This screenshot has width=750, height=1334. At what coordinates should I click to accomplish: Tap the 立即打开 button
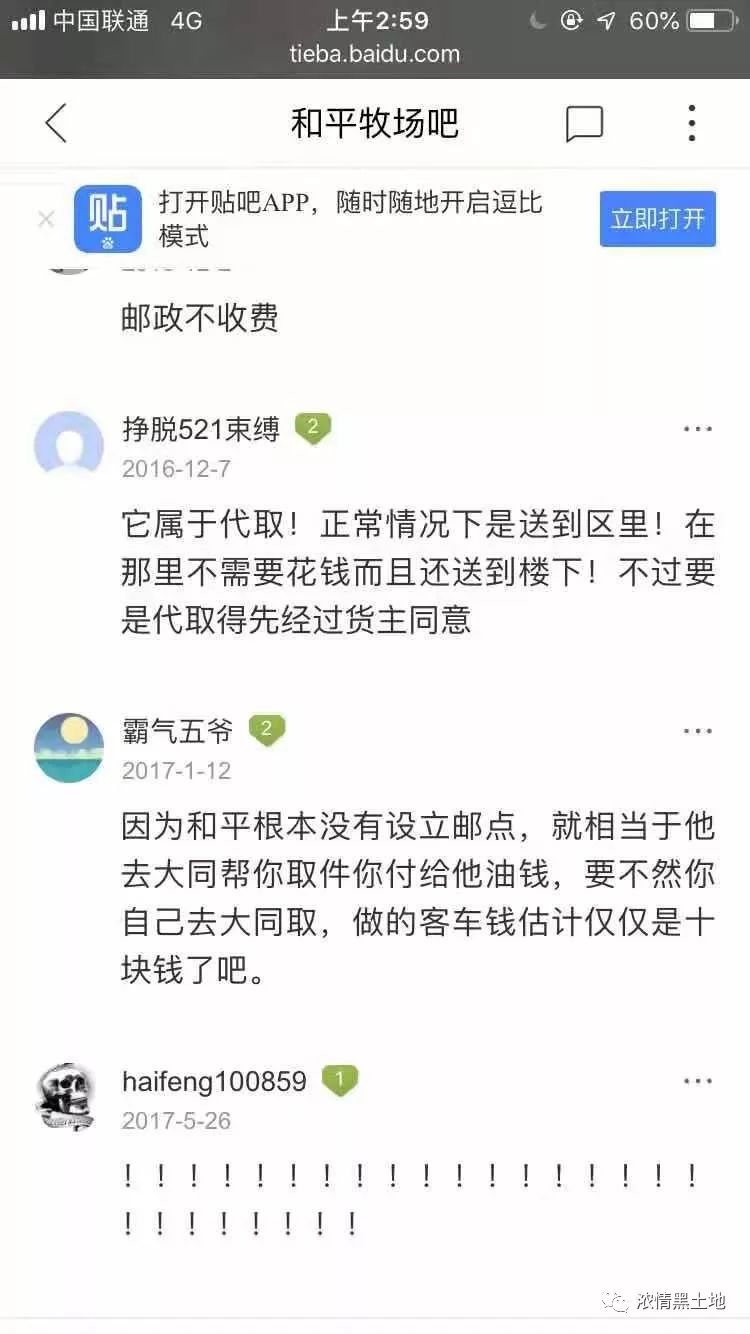[x=658, y=219]
